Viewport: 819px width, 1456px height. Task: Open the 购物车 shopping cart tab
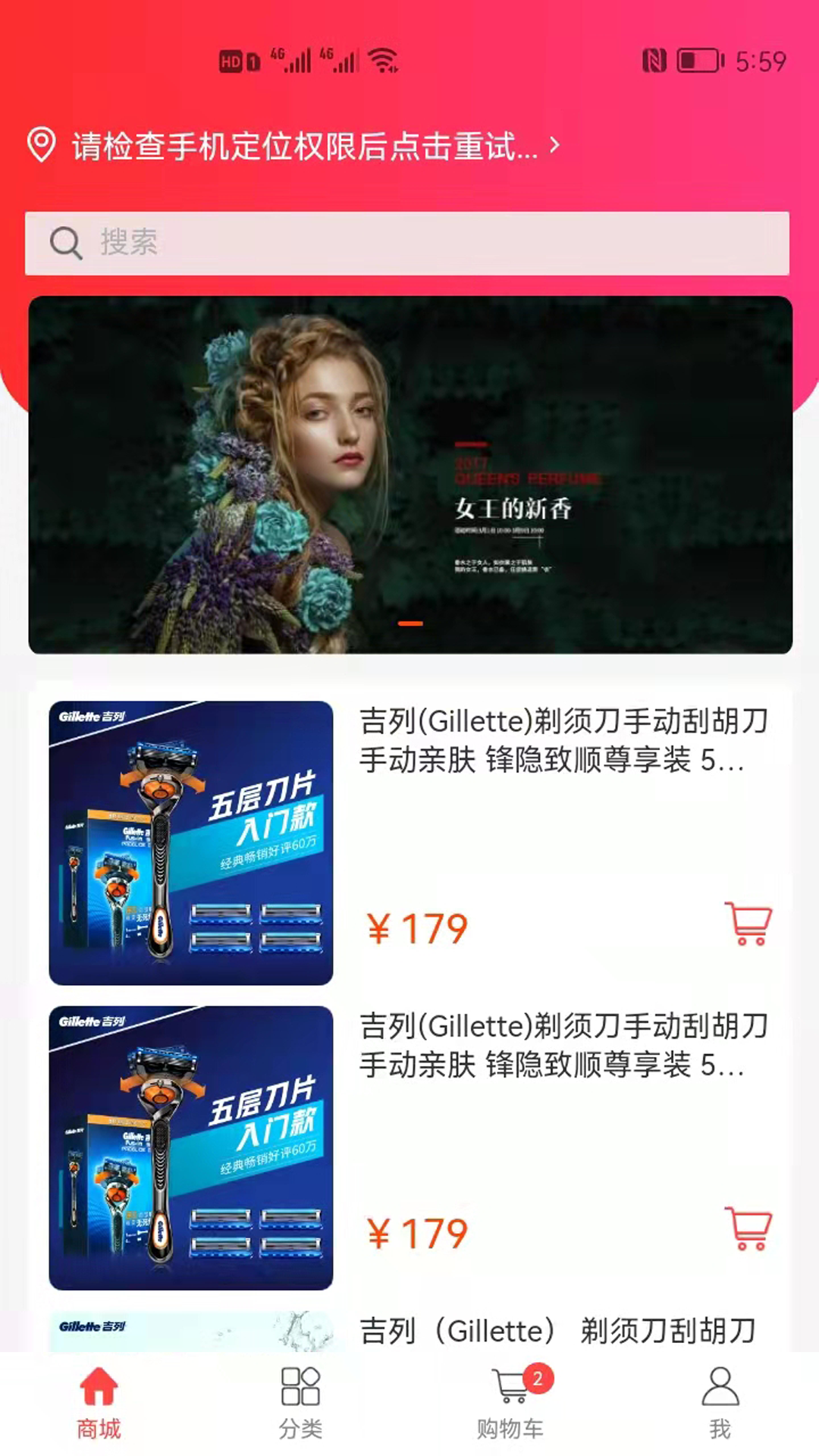[x=510, y=1403]
